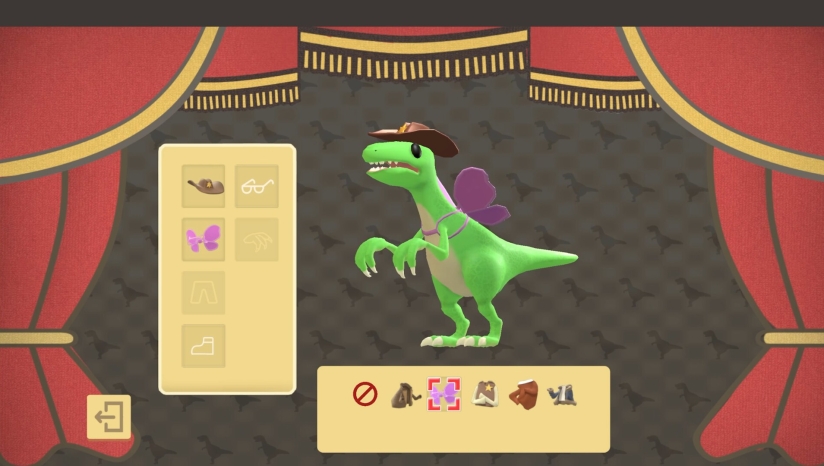Open the shoes category slot
This screenshot has width=824, height=466.
(x=203, y=345)
